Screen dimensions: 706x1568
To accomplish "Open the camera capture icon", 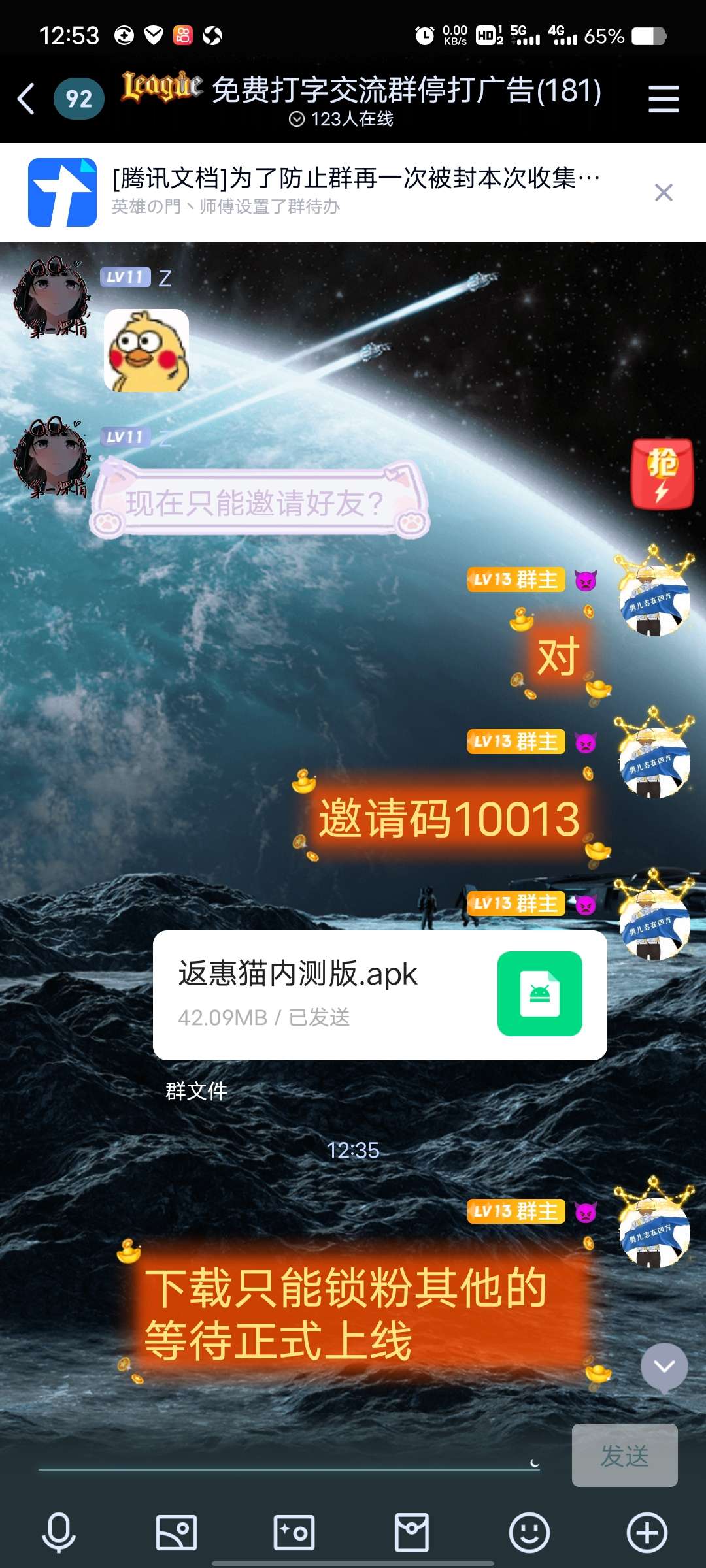I will click(294, 1532).
